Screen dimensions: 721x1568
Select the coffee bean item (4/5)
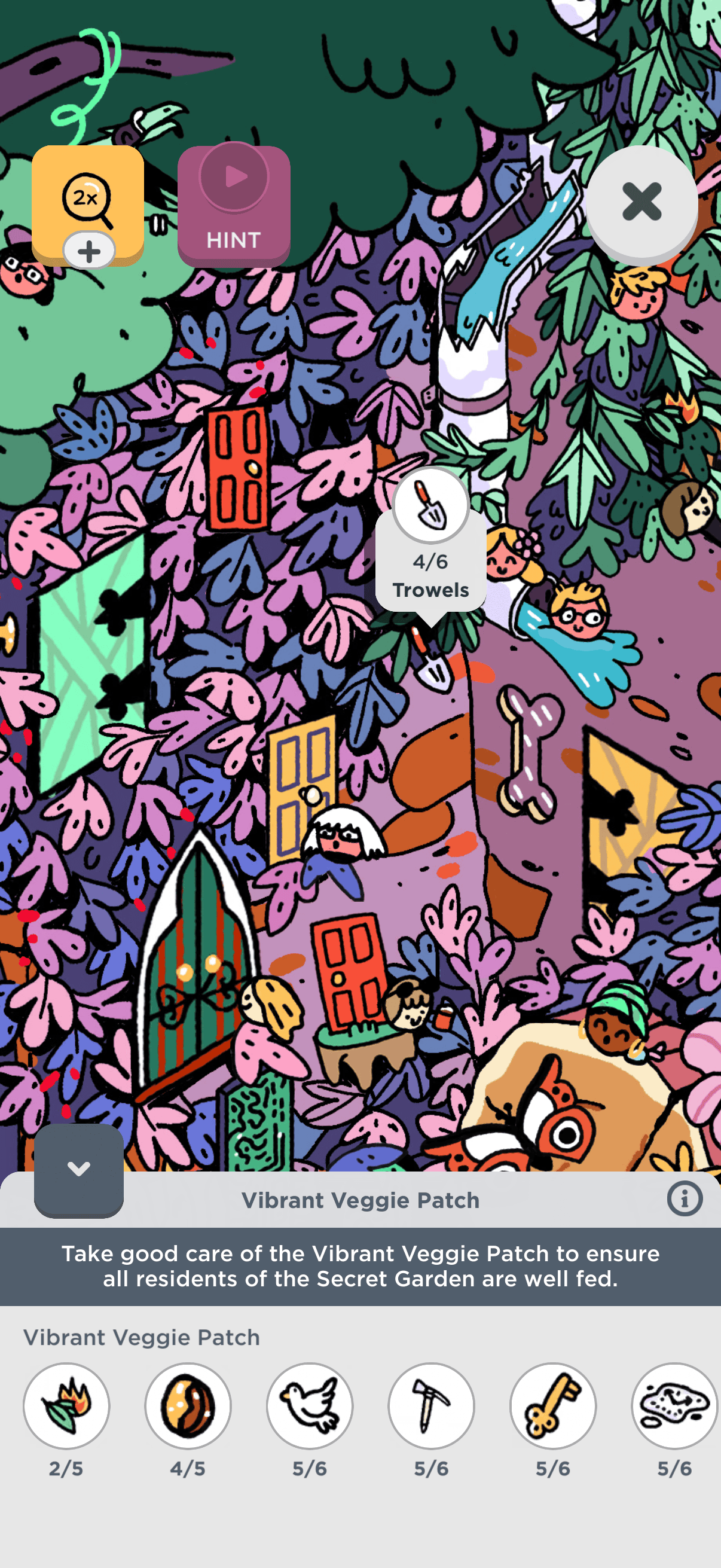188,1406
